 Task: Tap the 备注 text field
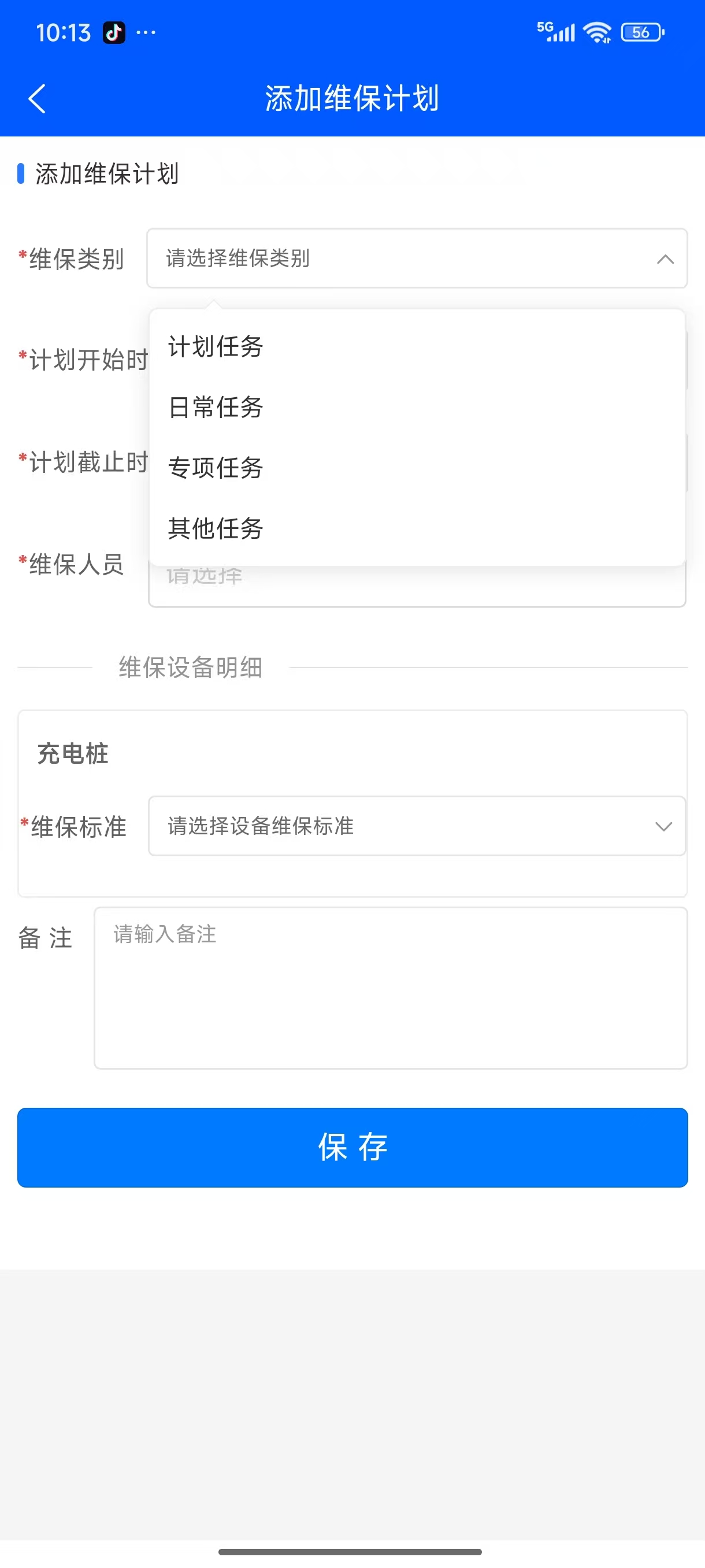[391, 988]
